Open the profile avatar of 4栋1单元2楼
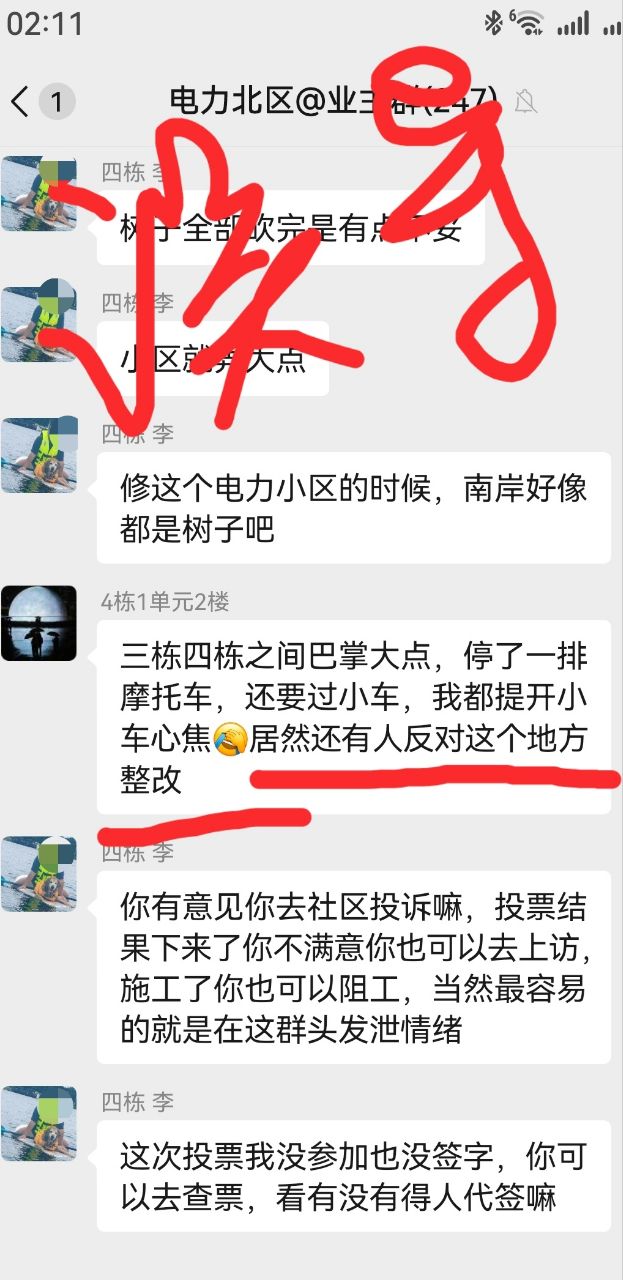Screen dimensions: 623x1280 (x=39, y=623)
